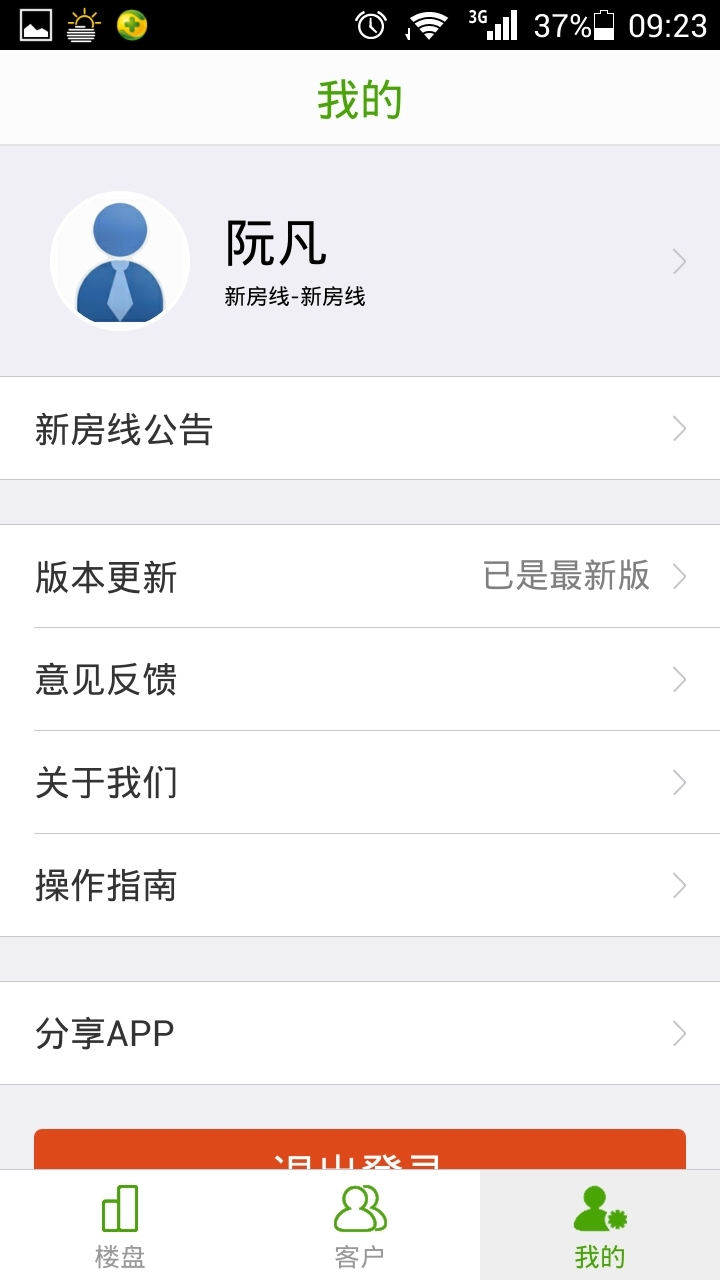Open 意见反馈 feedback page
Image resolution: width=720 pixels, height=1280 pixels.
360,680
